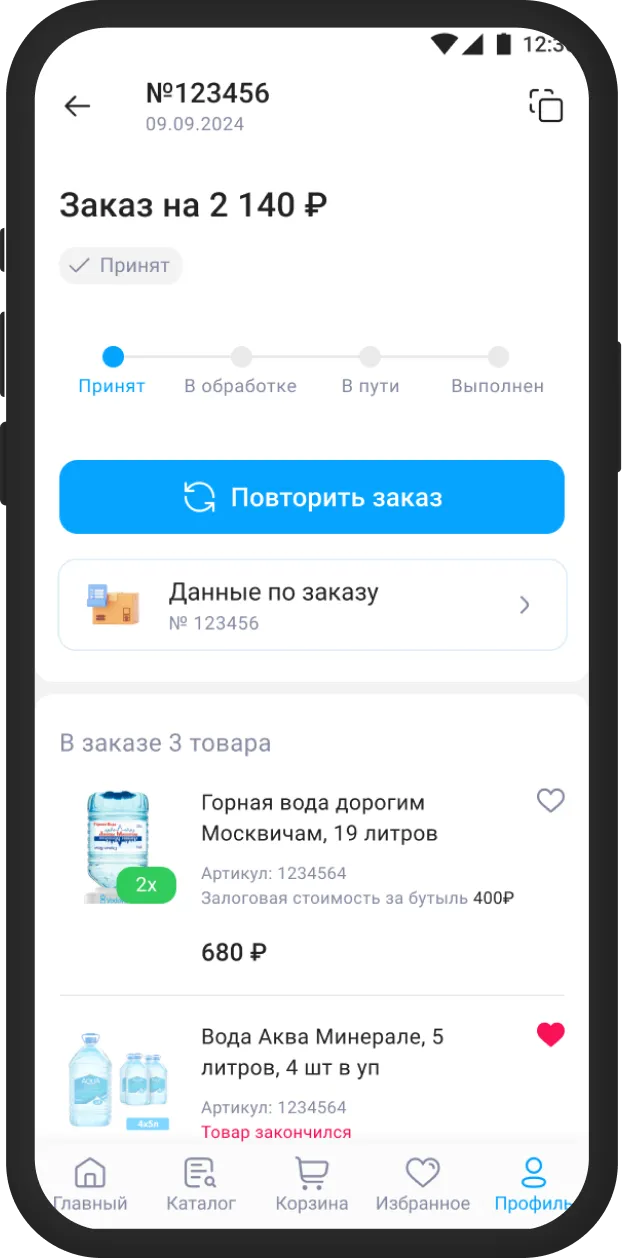The image size is (624, 1258).
Task: Go to the Избранное tab
Action: [423, 1185]
